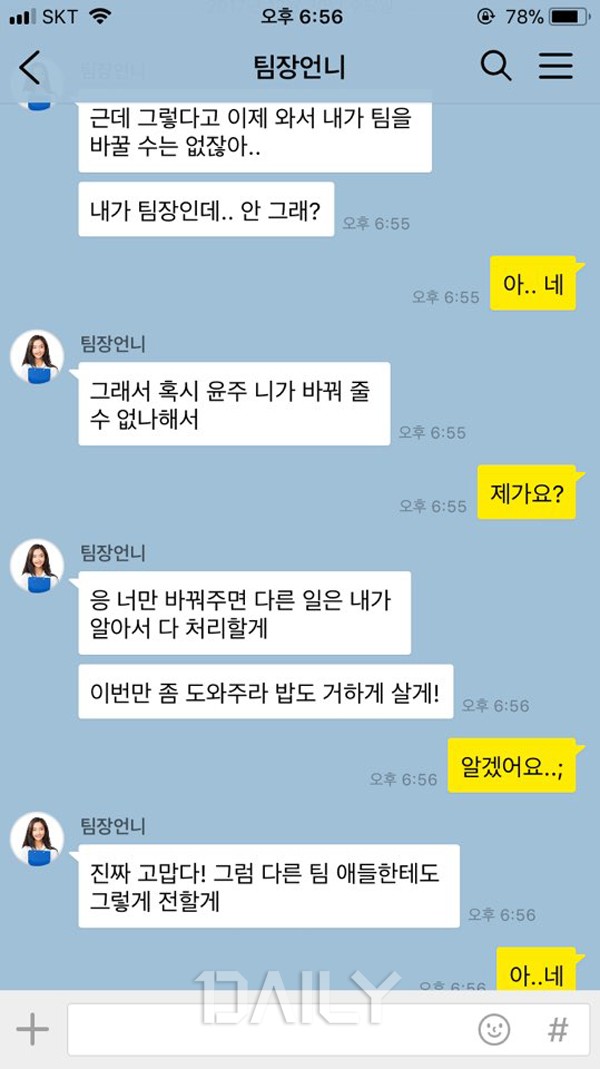Go back to the chat list
The height and width of the screenshot is (1069, 600).
(x=30, y=68)
